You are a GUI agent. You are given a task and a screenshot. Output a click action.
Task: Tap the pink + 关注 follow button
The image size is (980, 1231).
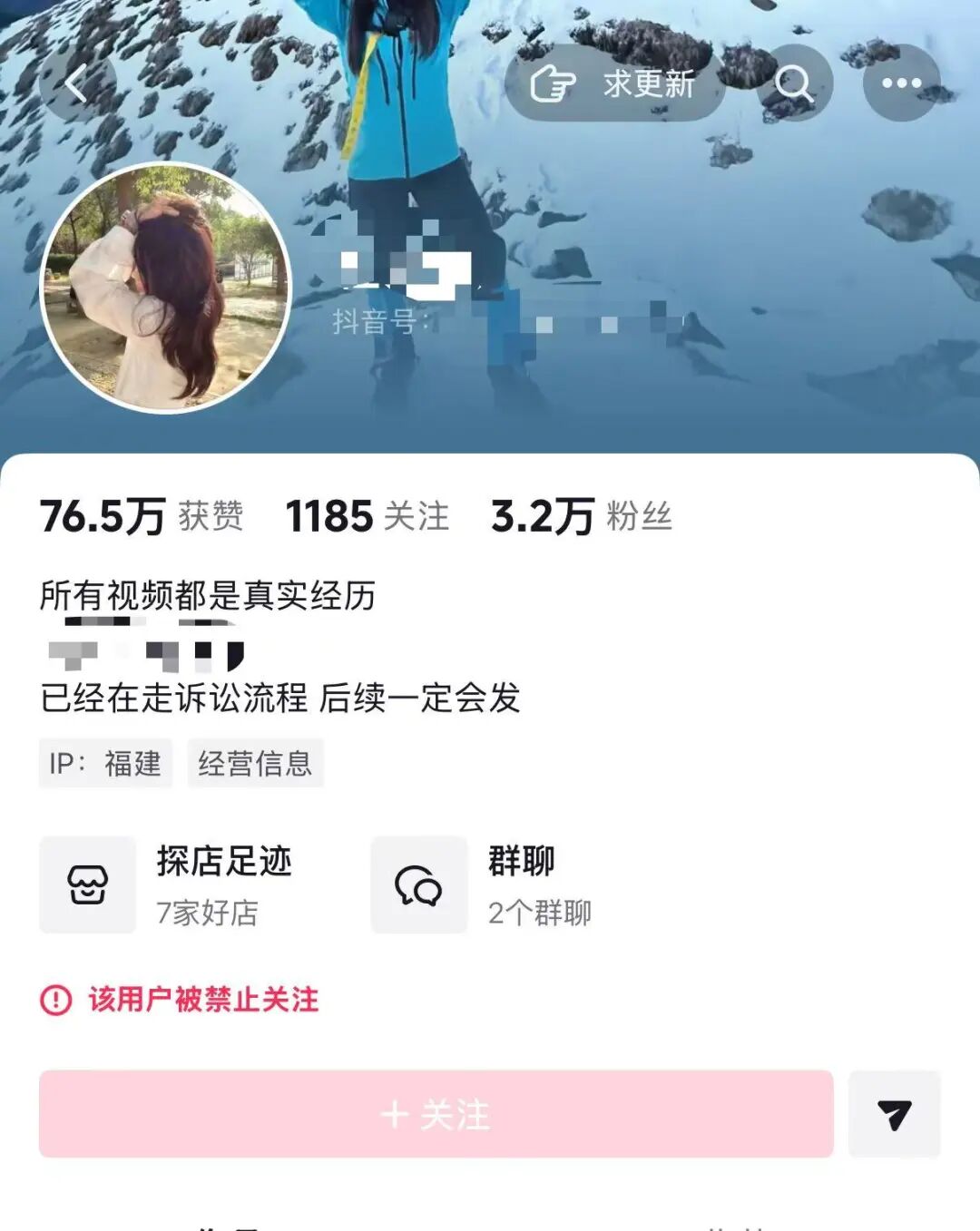point(436,1114)
